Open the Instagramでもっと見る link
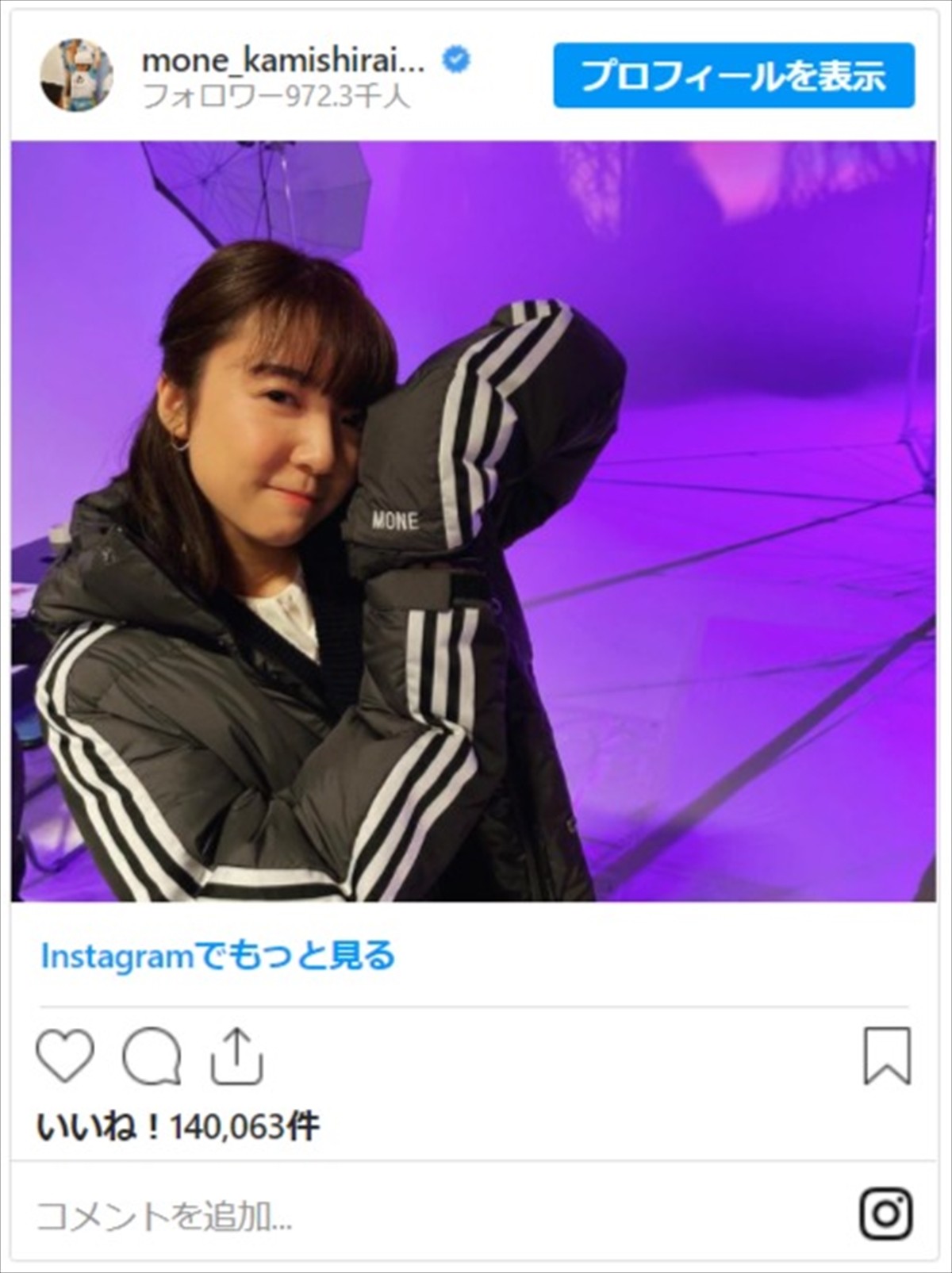Screen dimensions: 952x1273 point(217,957)
